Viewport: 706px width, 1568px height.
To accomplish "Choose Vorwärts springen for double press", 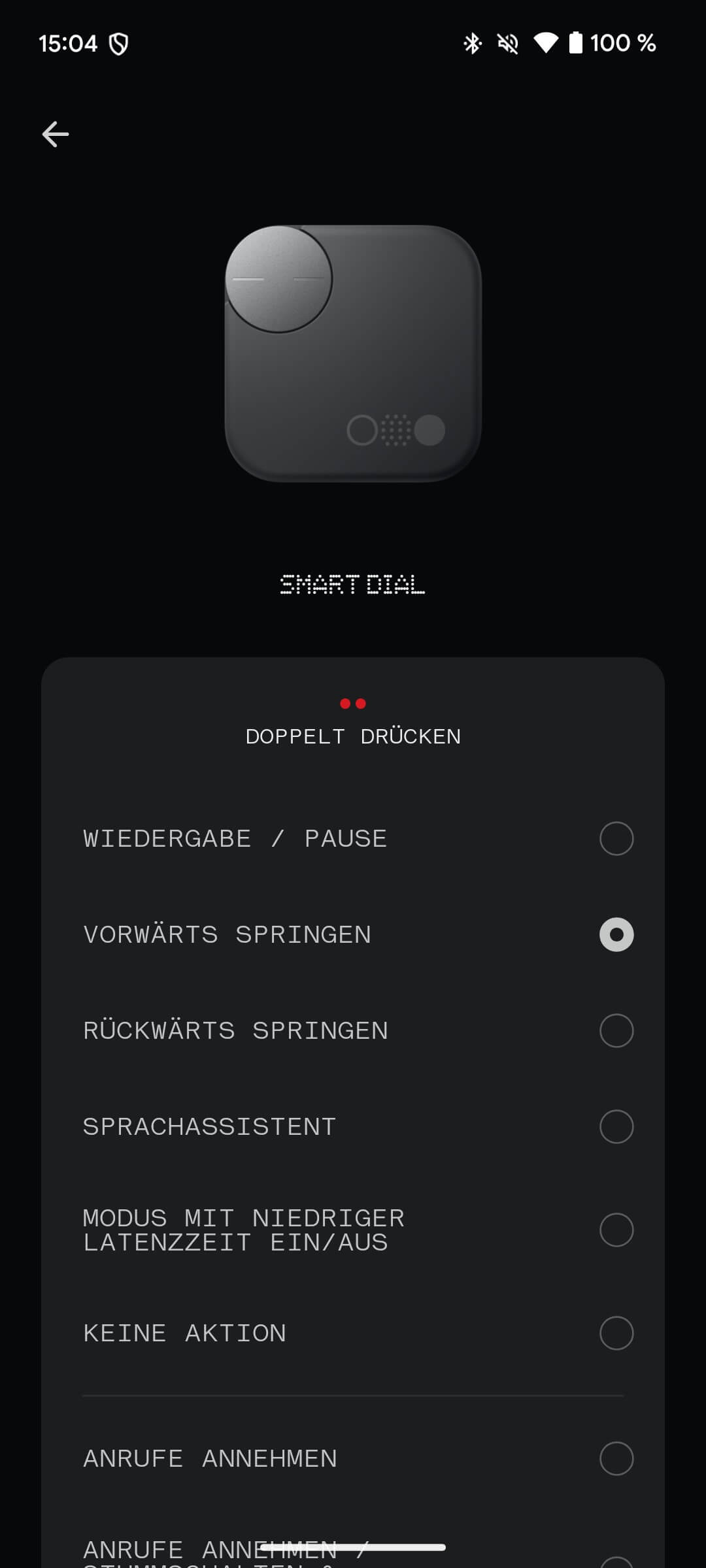I will coord(616,934).
